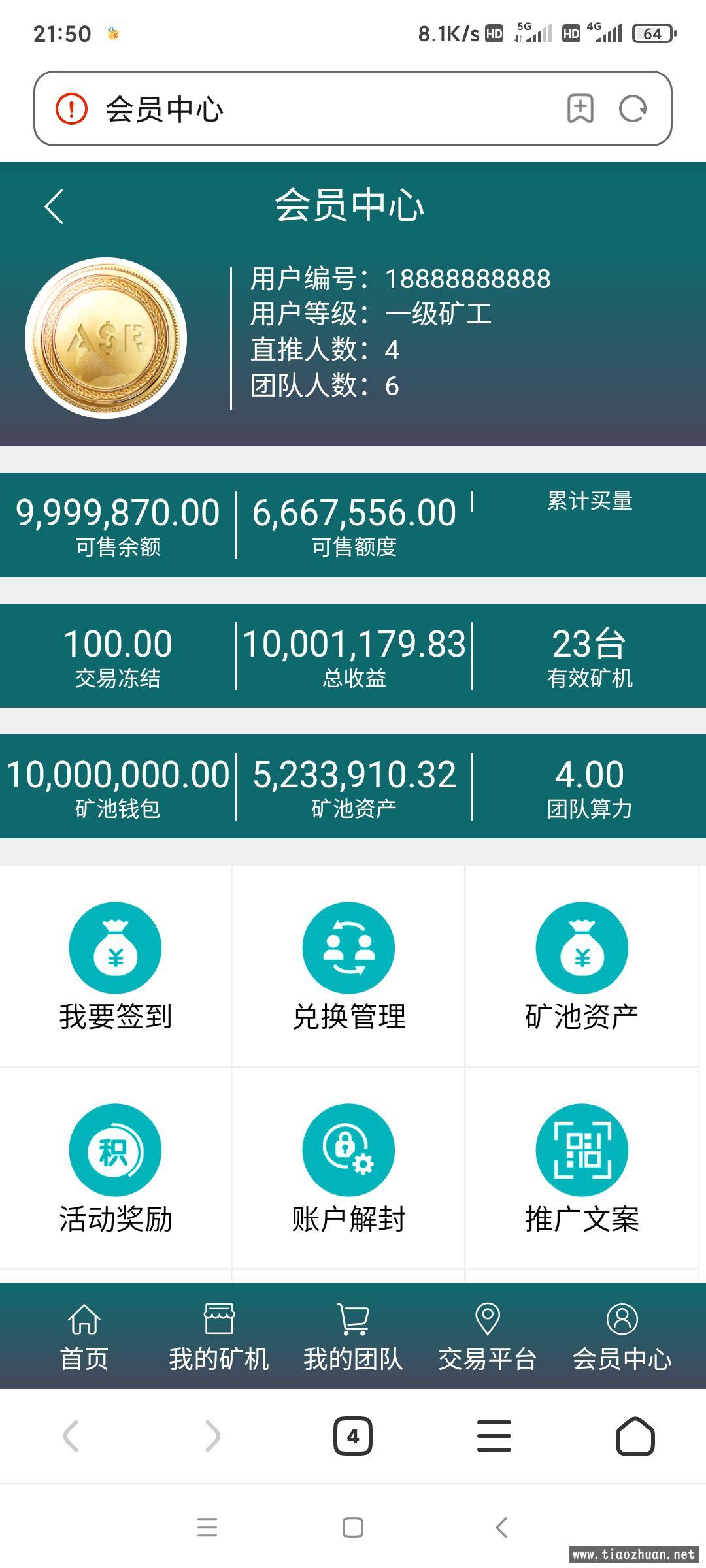Reload the page with the refresh icon
This screenshot has width=706, height=1568.
click(x=632, y=108)
